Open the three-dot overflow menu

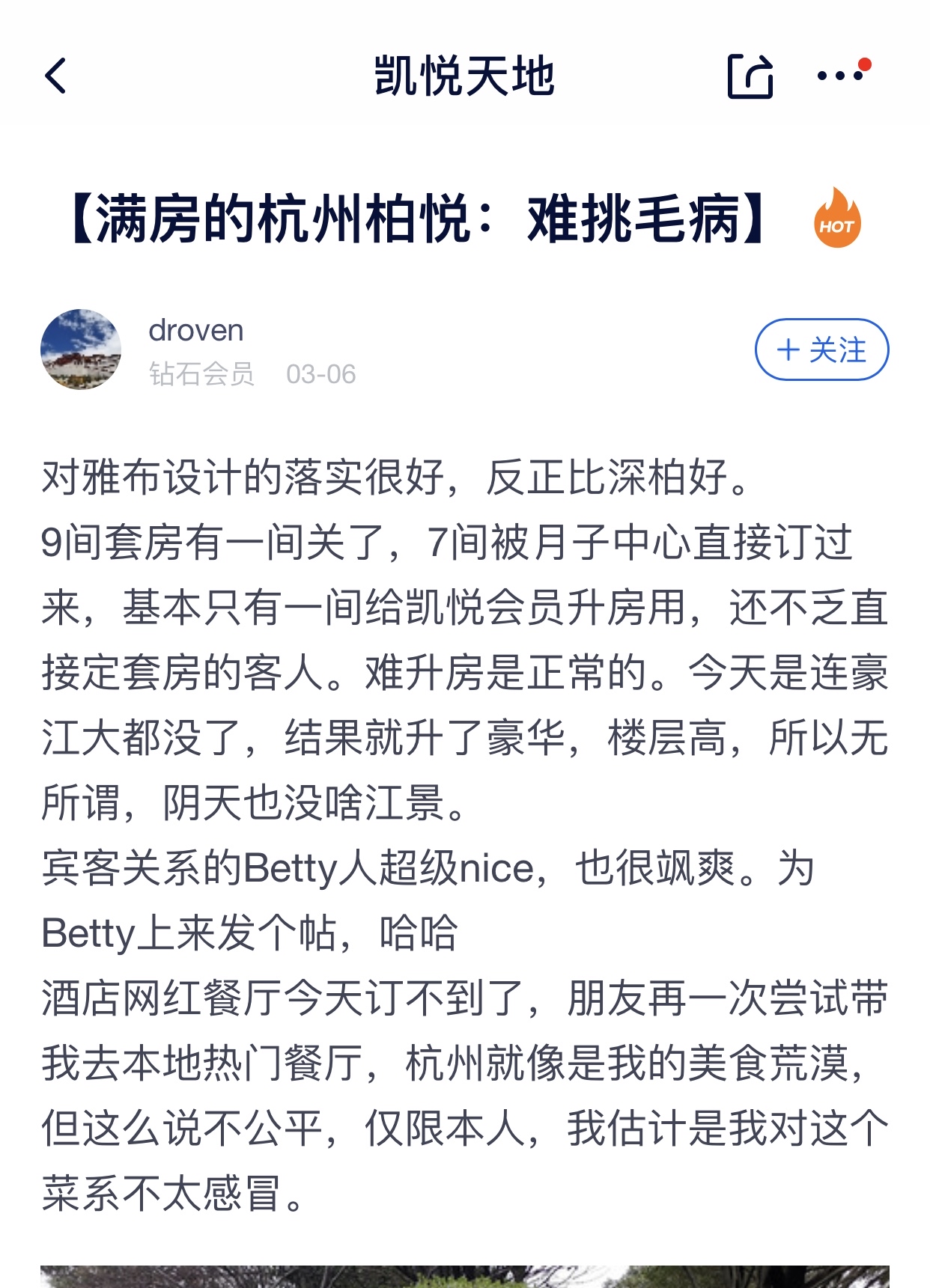[840, 76]
